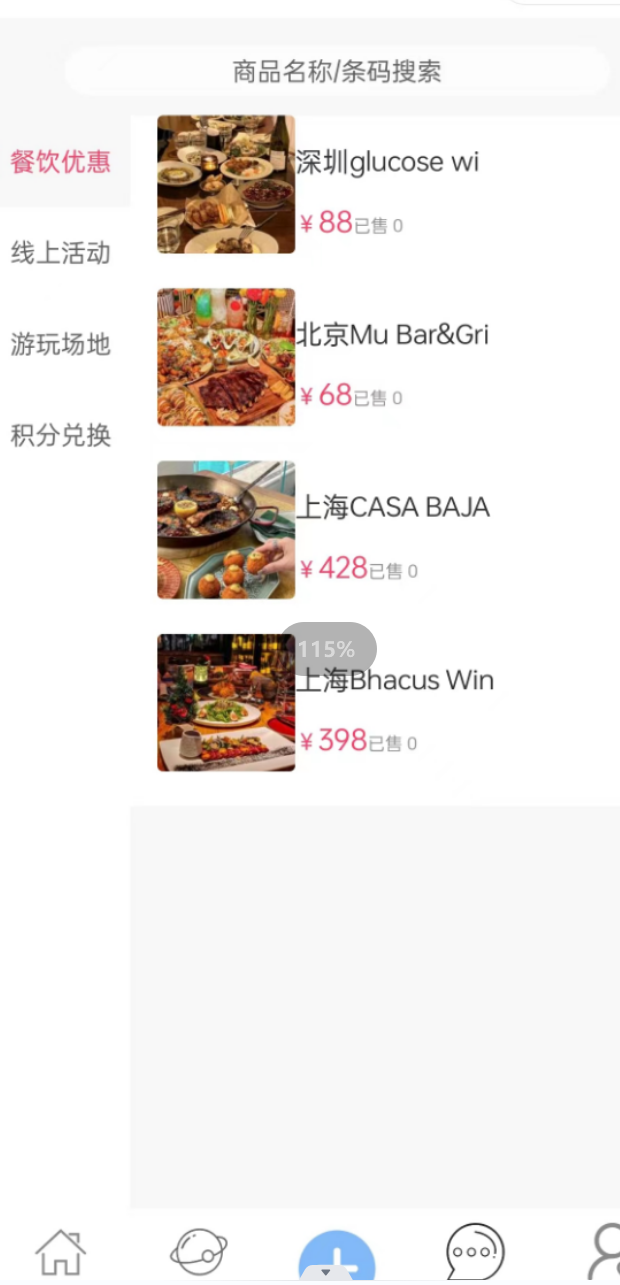This screenshot has width=620, height=1285.
Task: Go to the 积分兑换 category
Action: [x=61, y=436]
